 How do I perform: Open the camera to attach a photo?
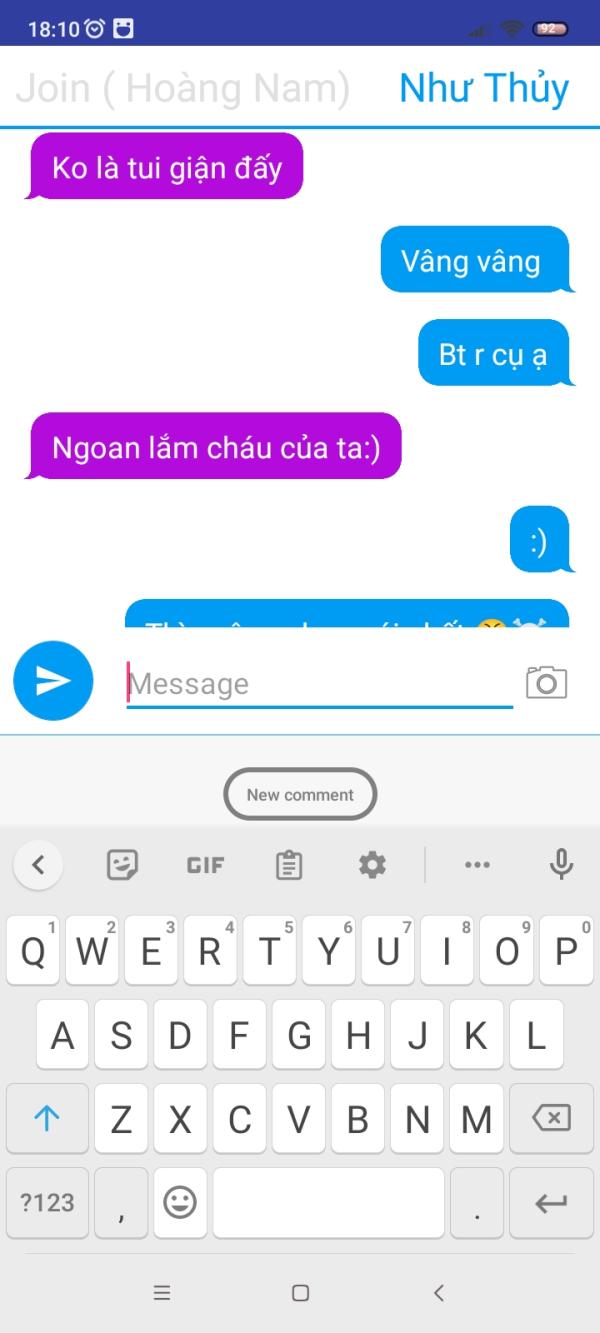click(x=546, y=682)
